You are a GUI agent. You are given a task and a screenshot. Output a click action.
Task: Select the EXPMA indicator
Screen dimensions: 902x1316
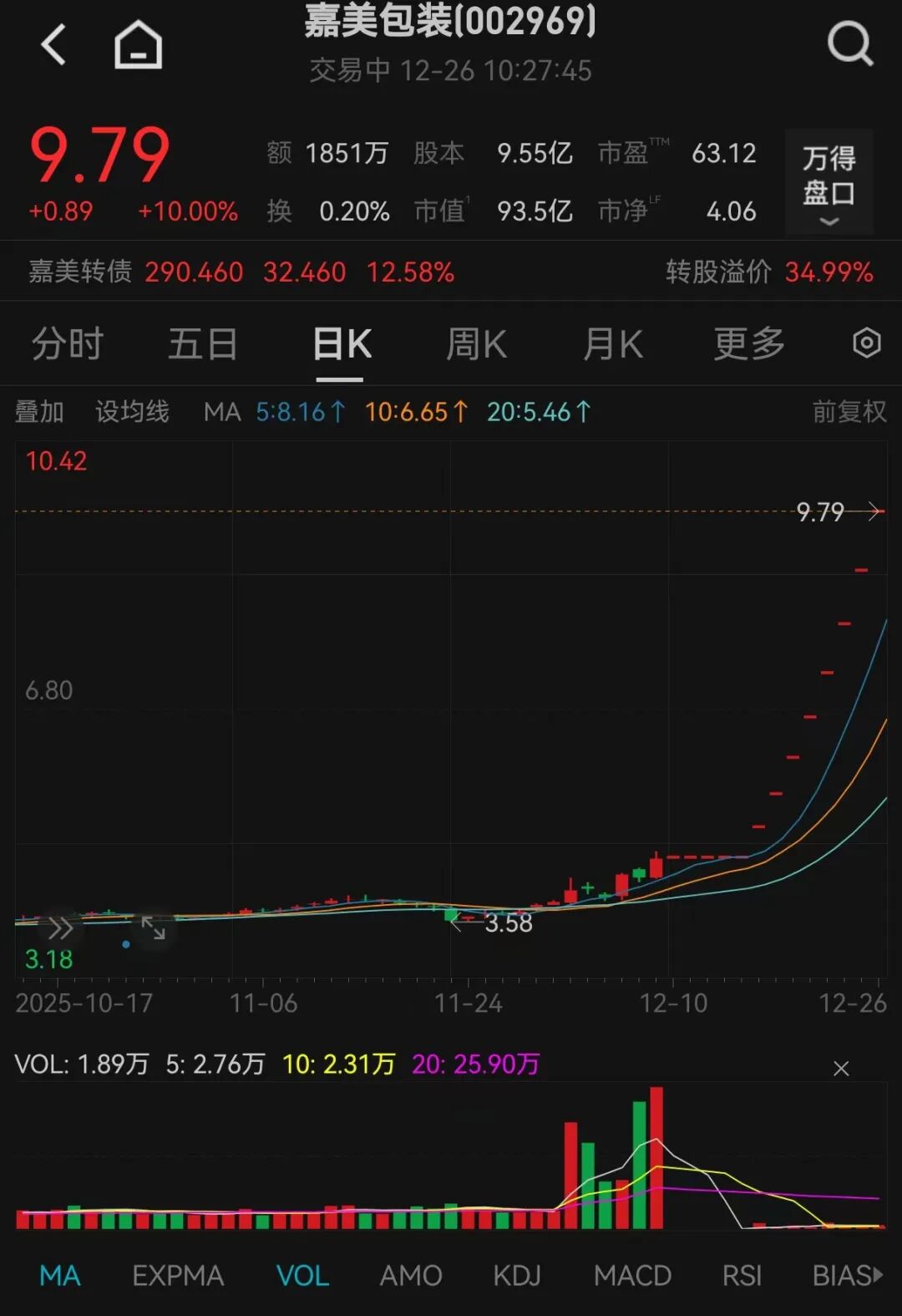pos(178,1276)
